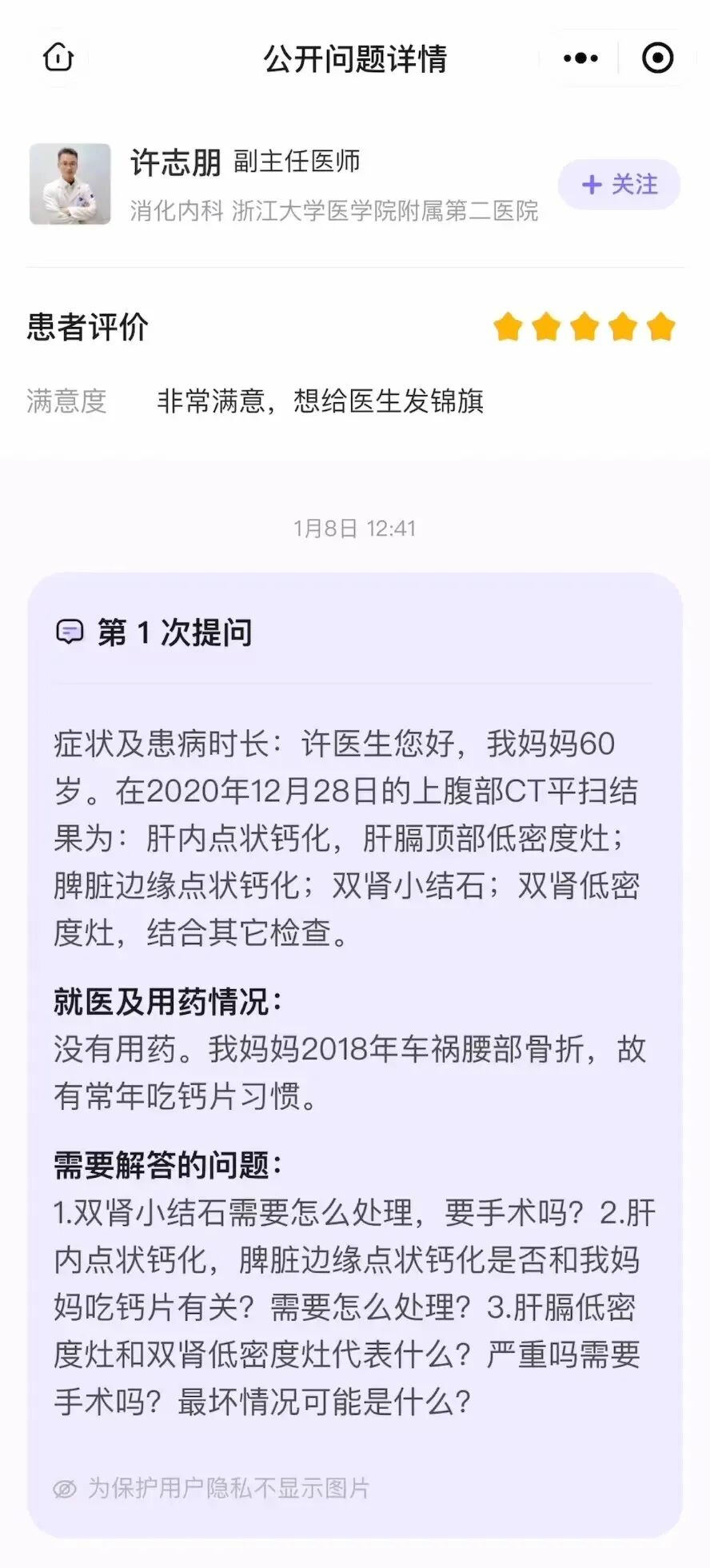Open the three-dot more menu

[580, 58]
